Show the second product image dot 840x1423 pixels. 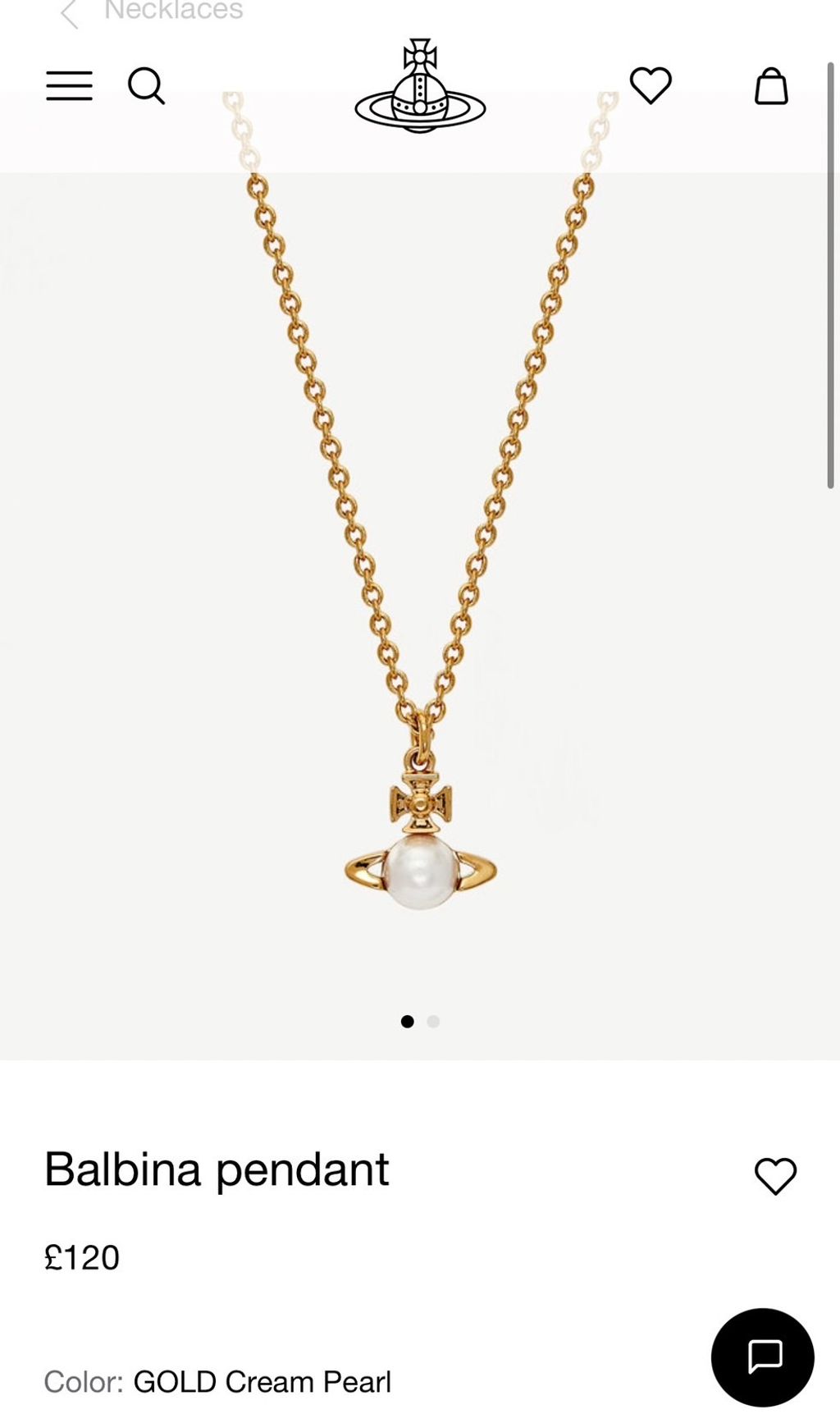pyautogui.click(x=434, y=1021)
